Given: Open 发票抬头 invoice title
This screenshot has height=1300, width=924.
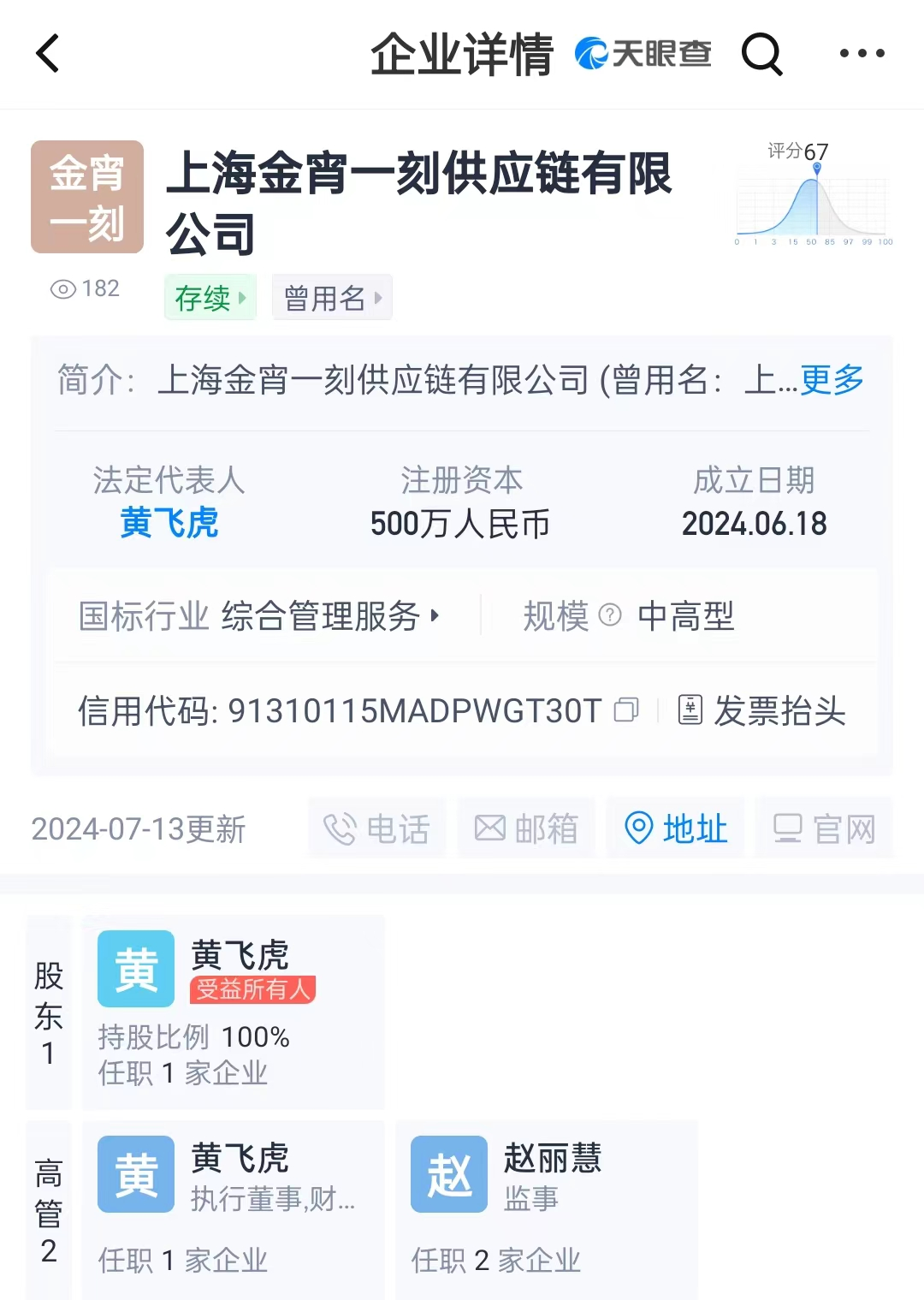Looking at the screenshot, I should click(x=763, y=710).
